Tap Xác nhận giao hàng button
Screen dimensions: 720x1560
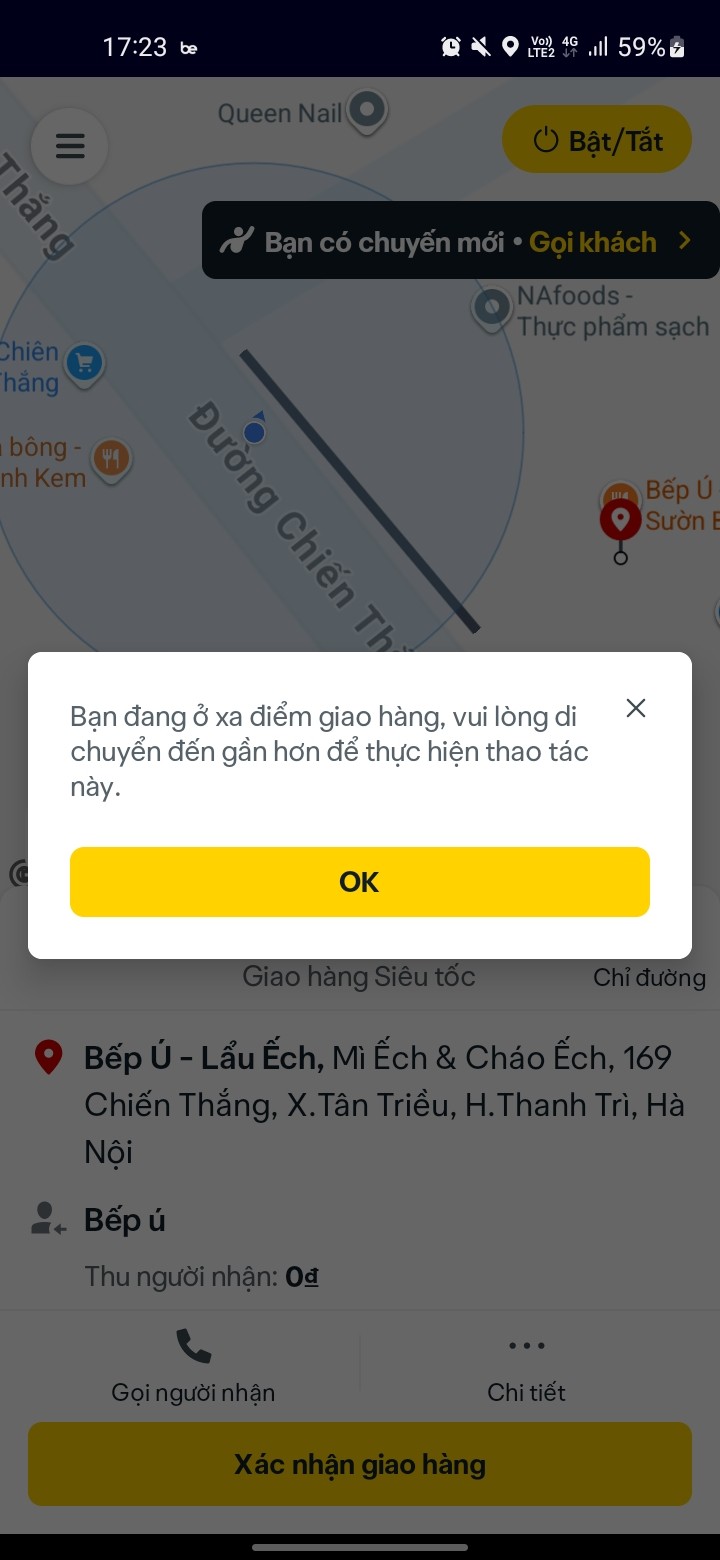pyautogui.click(x=360, y=1464)
